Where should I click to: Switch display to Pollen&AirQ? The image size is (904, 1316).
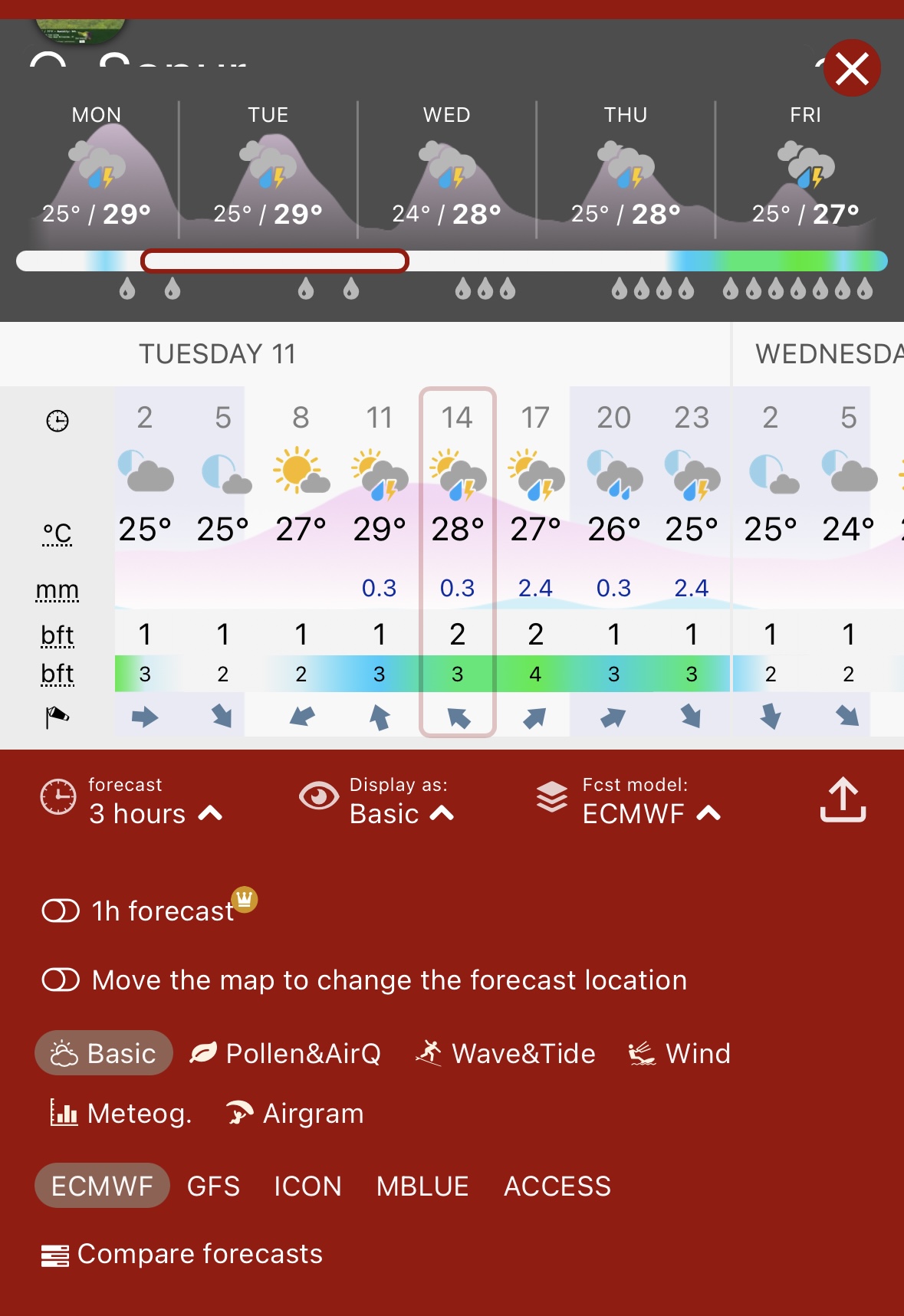[285, 1053]
